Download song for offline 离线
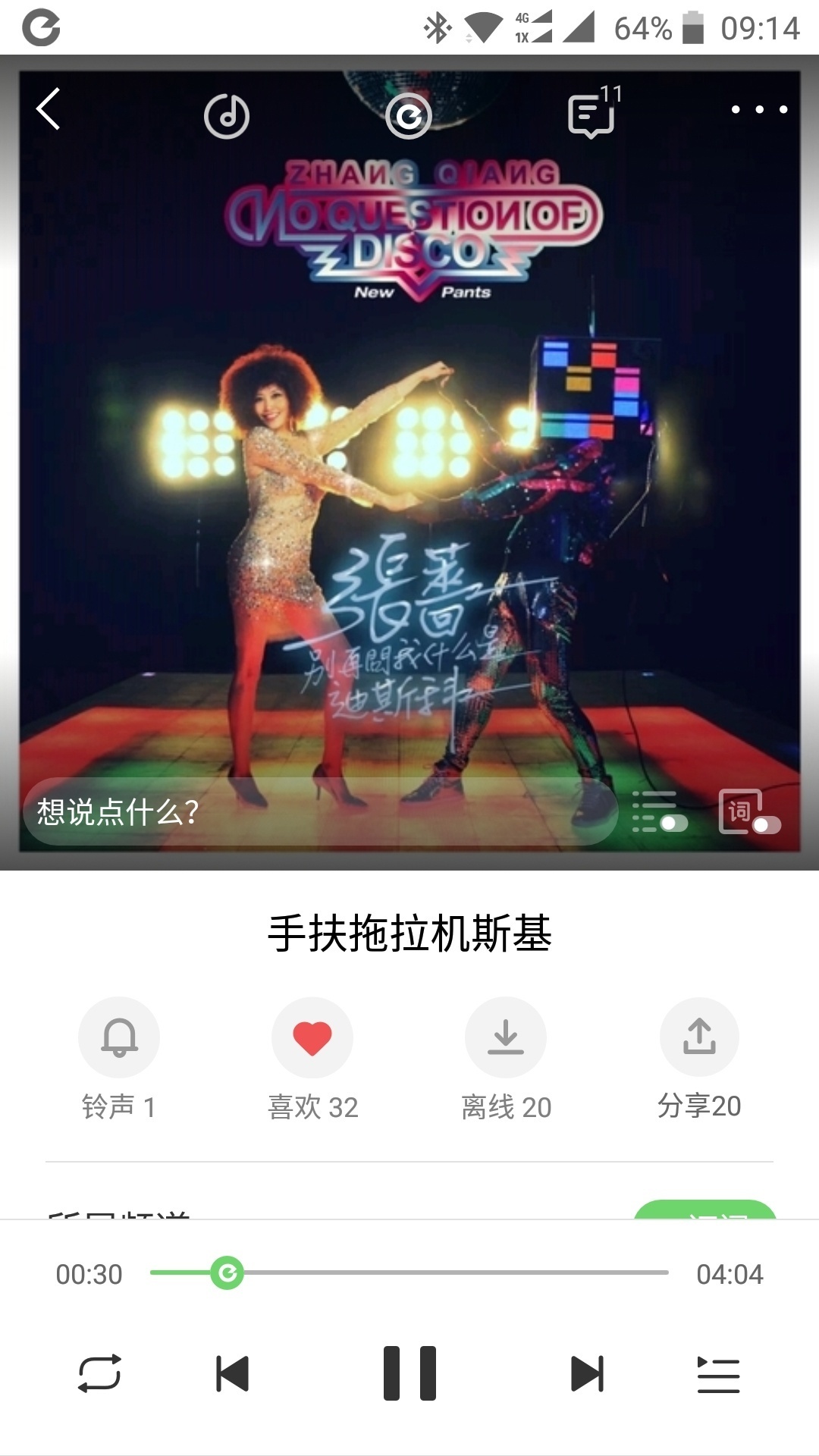The image size is (819, 1456). click(x=506, y=1037)
